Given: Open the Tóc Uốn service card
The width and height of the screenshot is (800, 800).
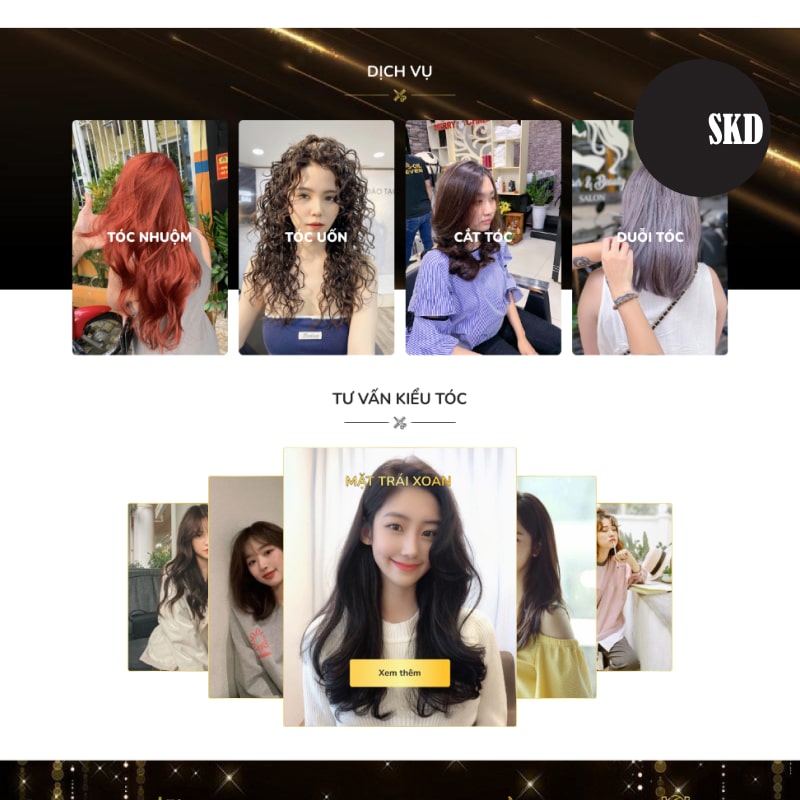Looking at the screenshot, I should click(316, 238).
